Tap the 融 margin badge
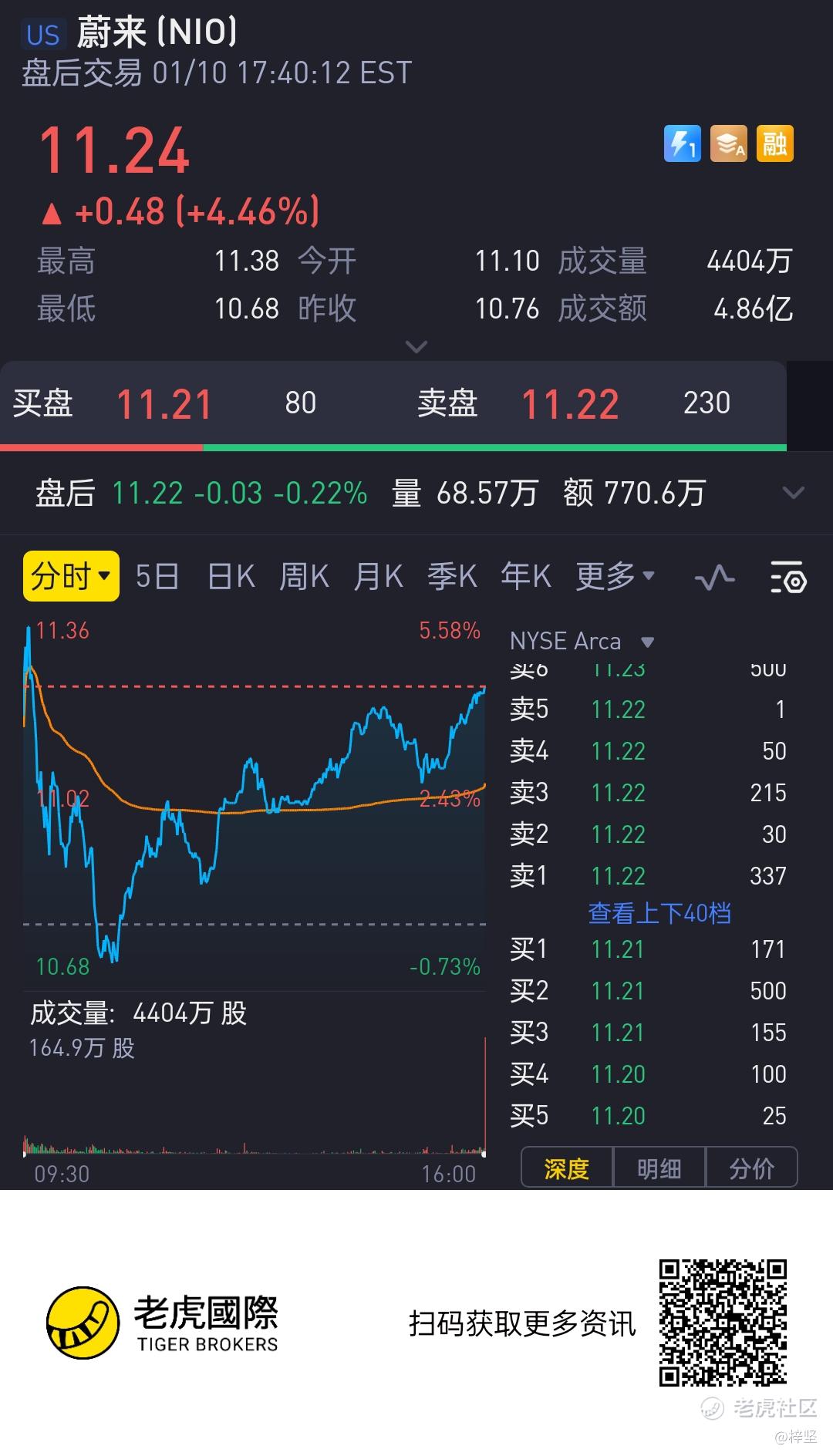Viewport: 833px width, 1456px height. (774, 143)
